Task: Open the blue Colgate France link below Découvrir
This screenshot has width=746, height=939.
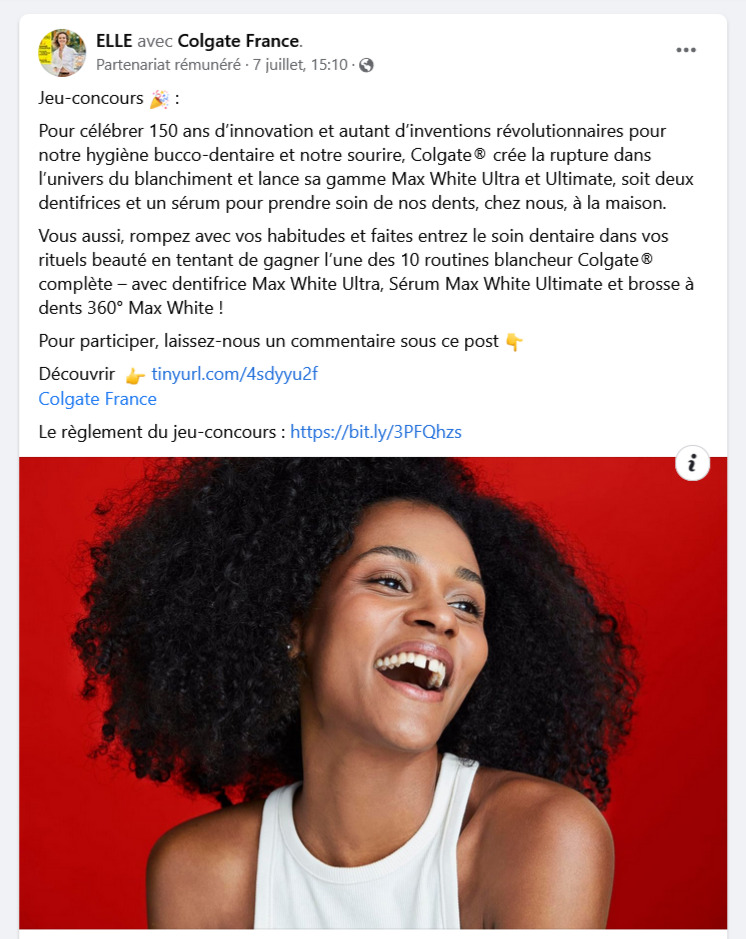Action: coord(97,399)
